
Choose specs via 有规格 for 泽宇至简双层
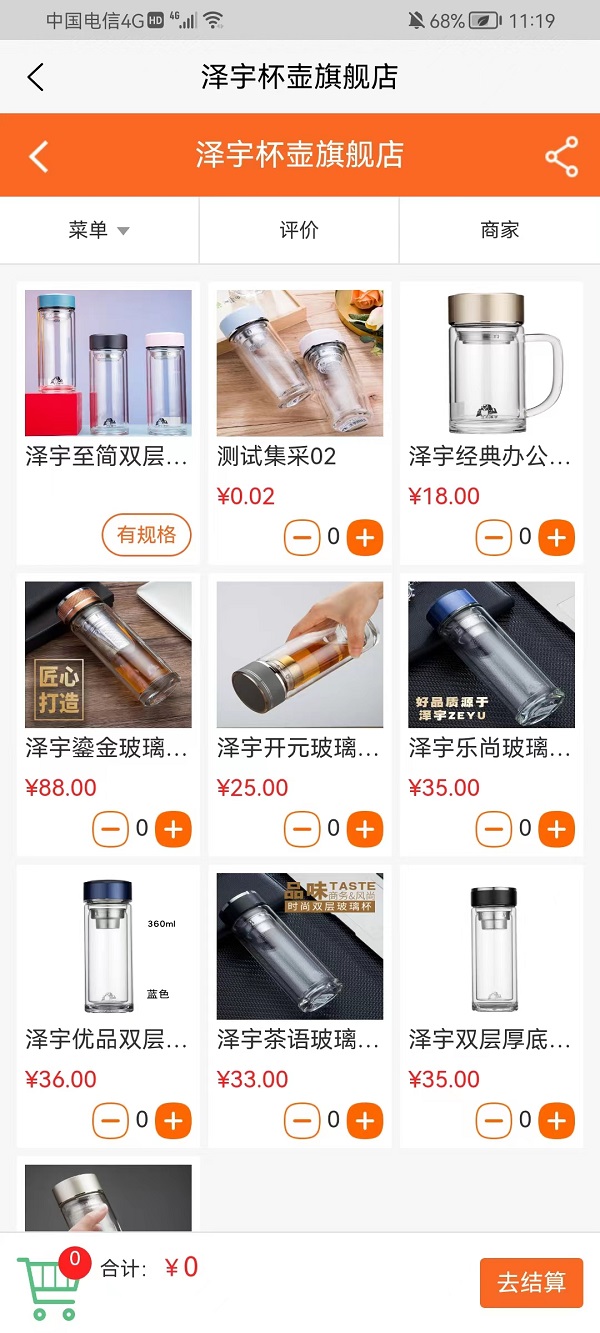(146, 535)
